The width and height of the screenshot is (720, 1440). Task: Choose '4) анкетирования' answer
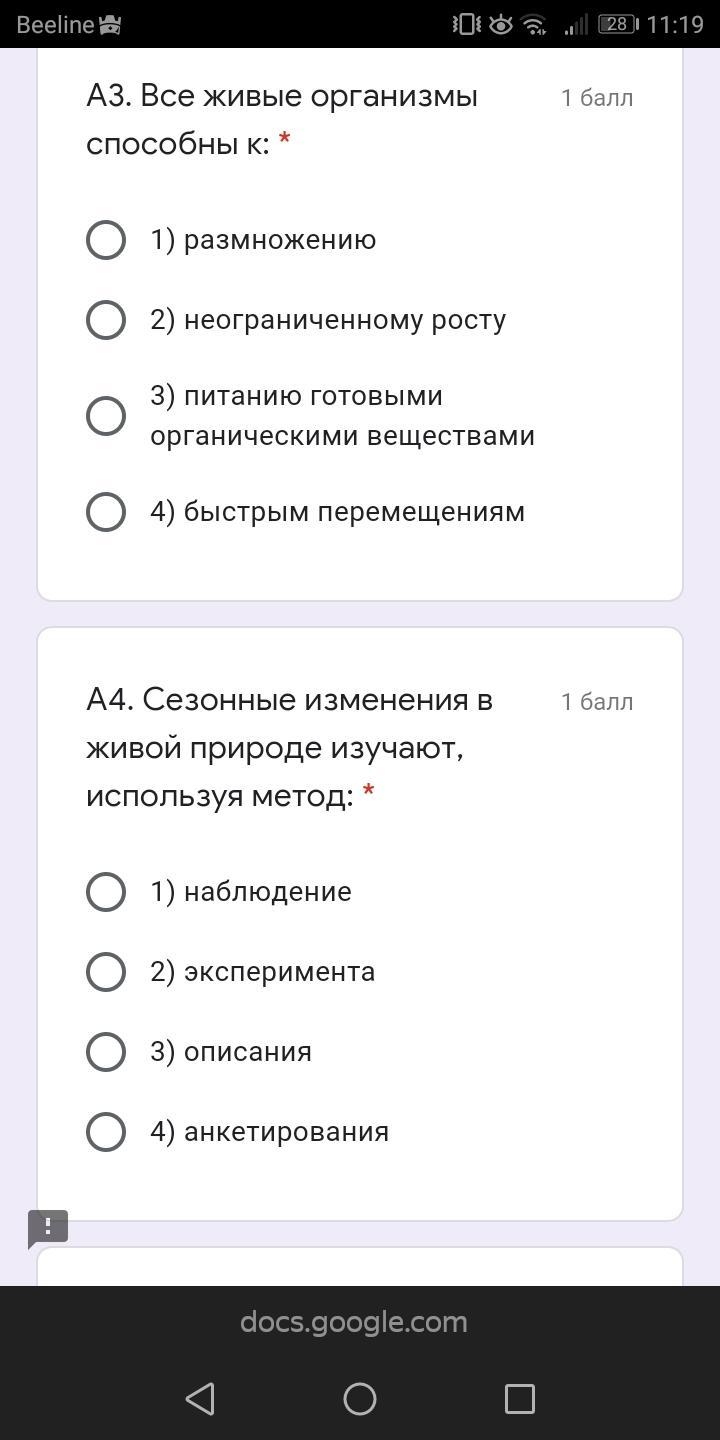[x=106, y=1132]
